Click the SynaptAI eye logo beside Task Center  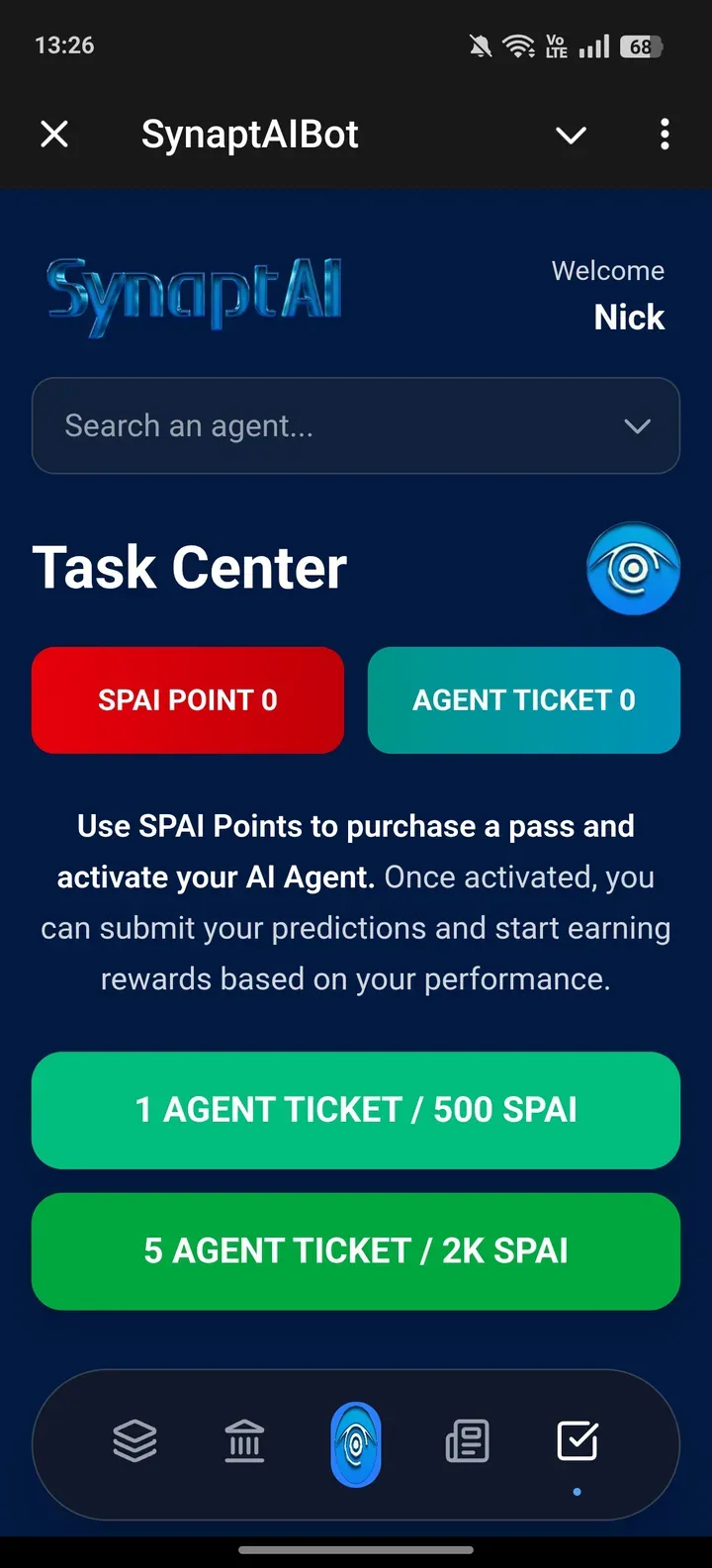pos(633,568)
